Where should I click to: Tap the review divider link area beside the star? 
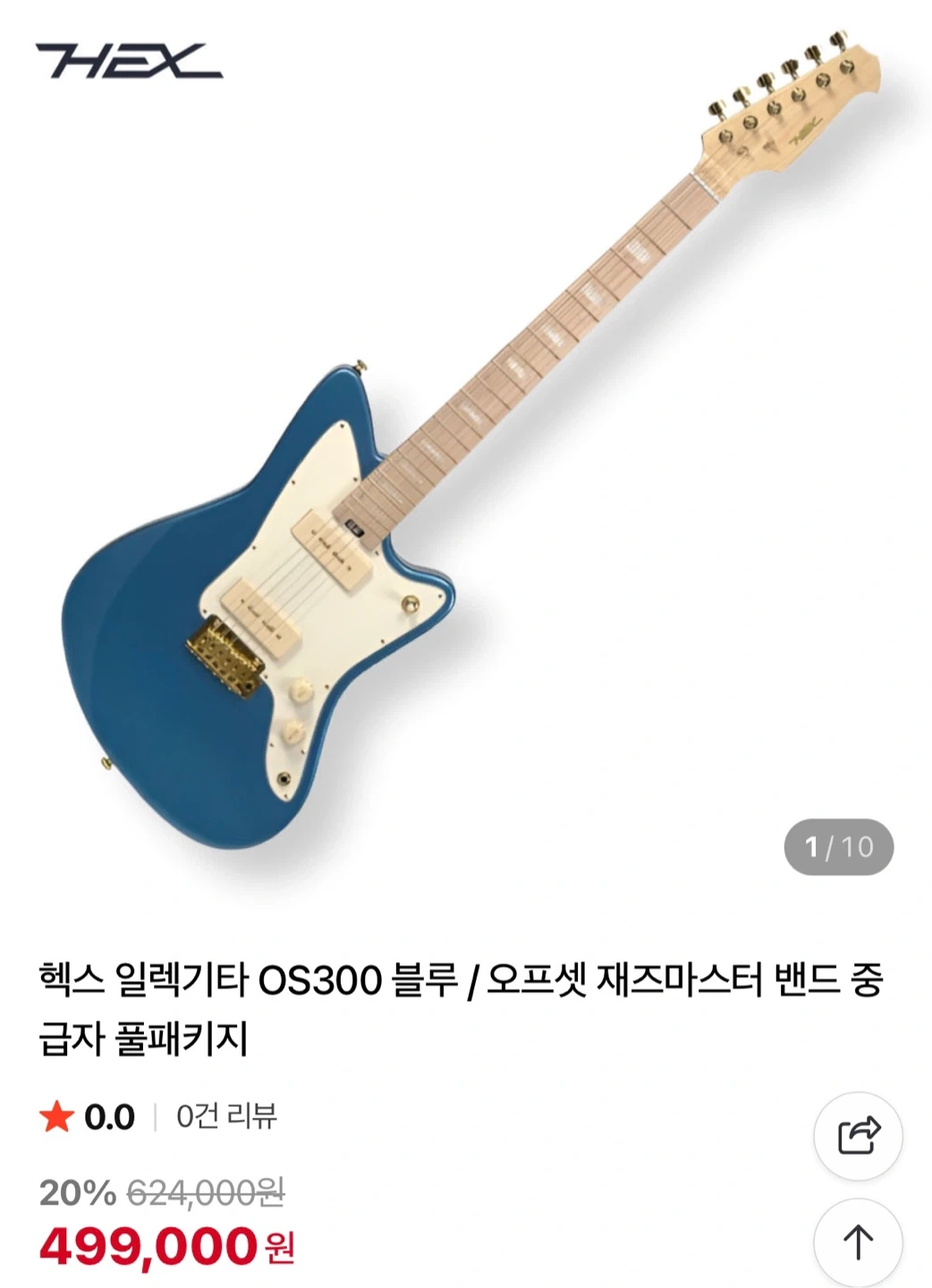pos(155,1114)
